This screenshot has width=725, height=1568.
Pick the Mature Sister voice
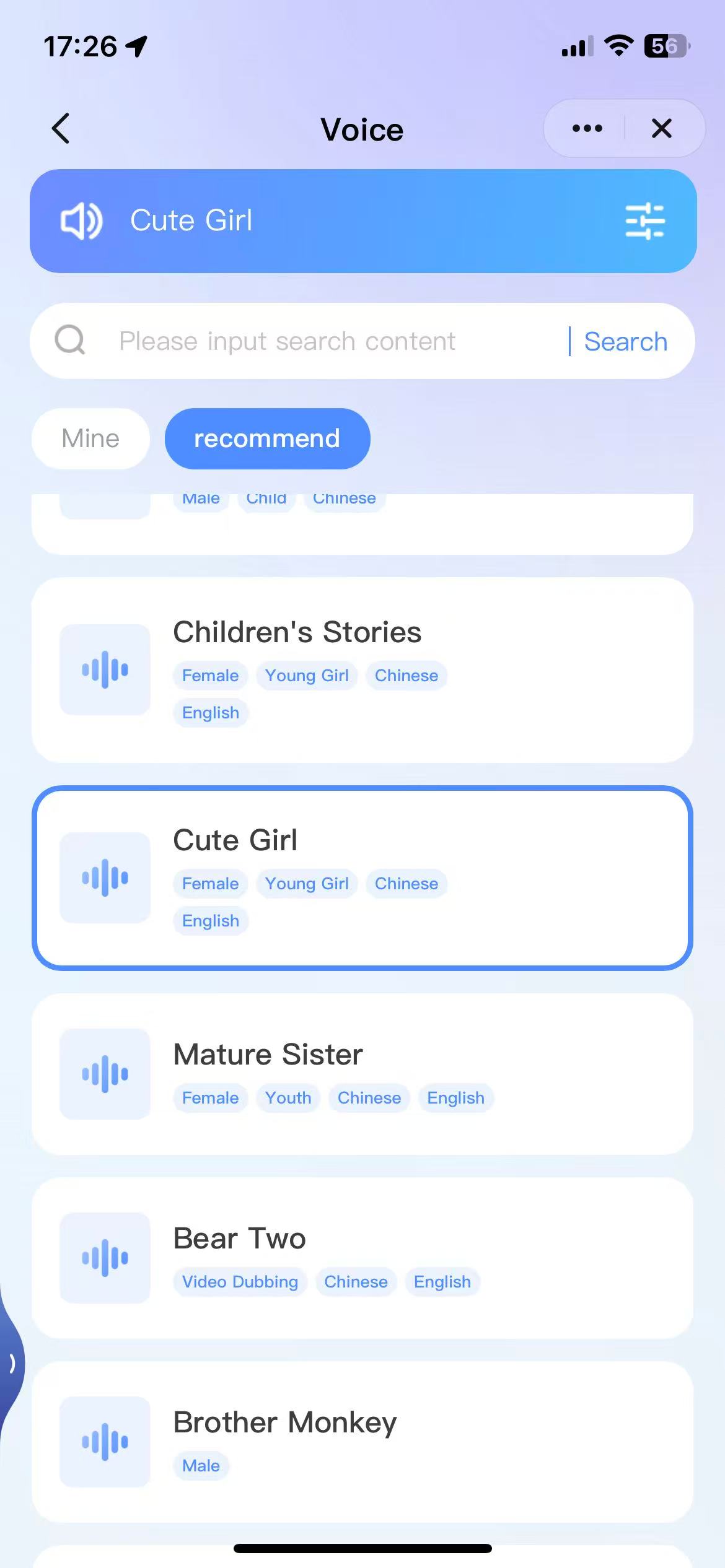pos(362,1074)
